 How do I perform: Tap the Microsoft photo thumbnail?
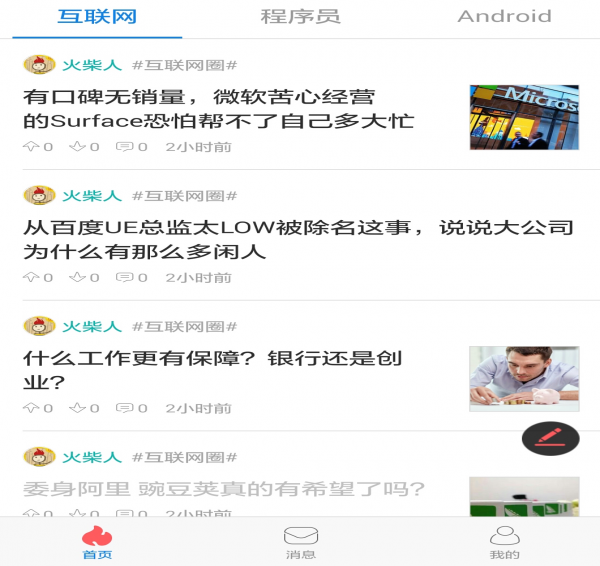pyautogui.click(x=524, y=117)
